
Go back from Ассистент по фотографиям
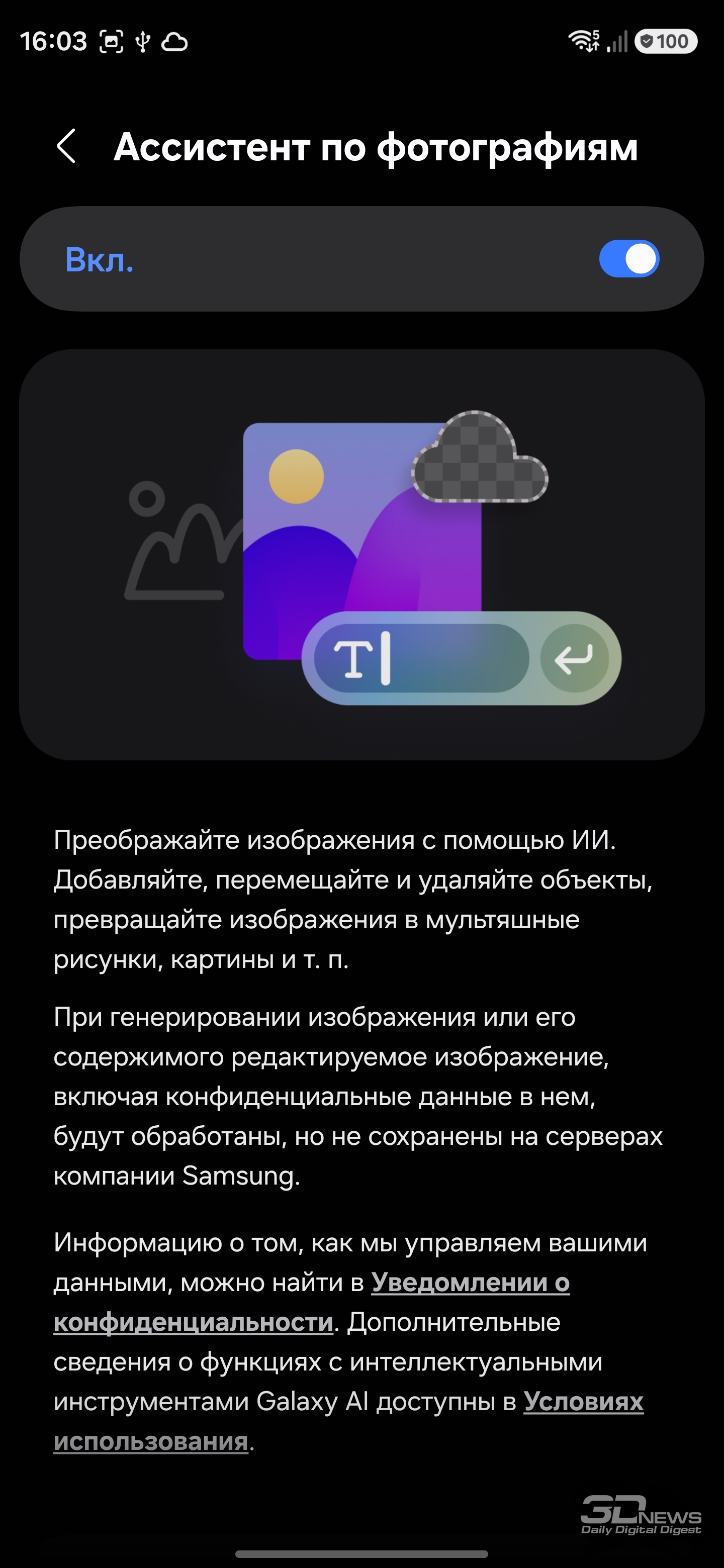(66, 146)
